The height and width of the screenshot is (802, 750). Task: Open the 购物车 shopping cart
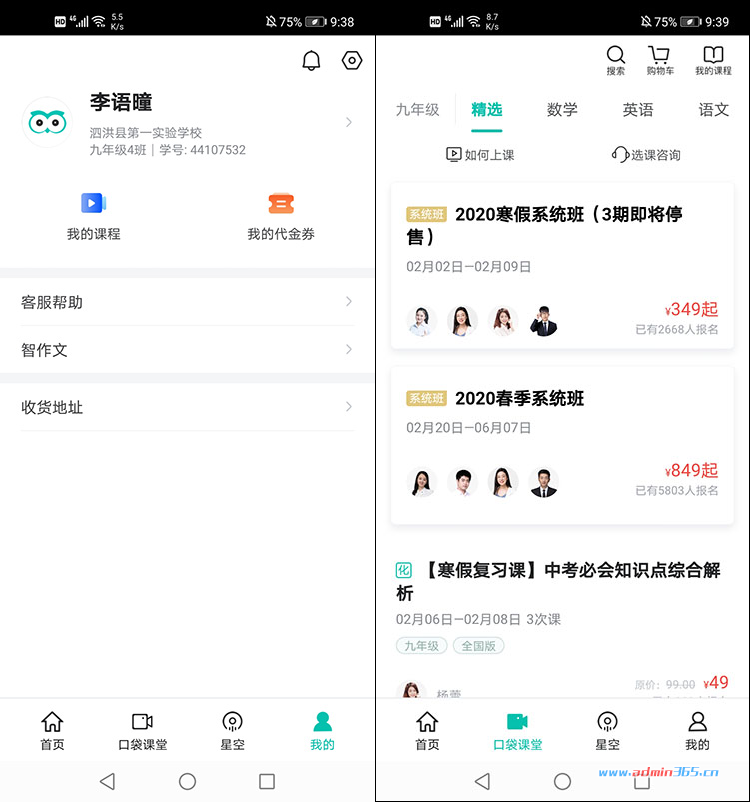659,60
